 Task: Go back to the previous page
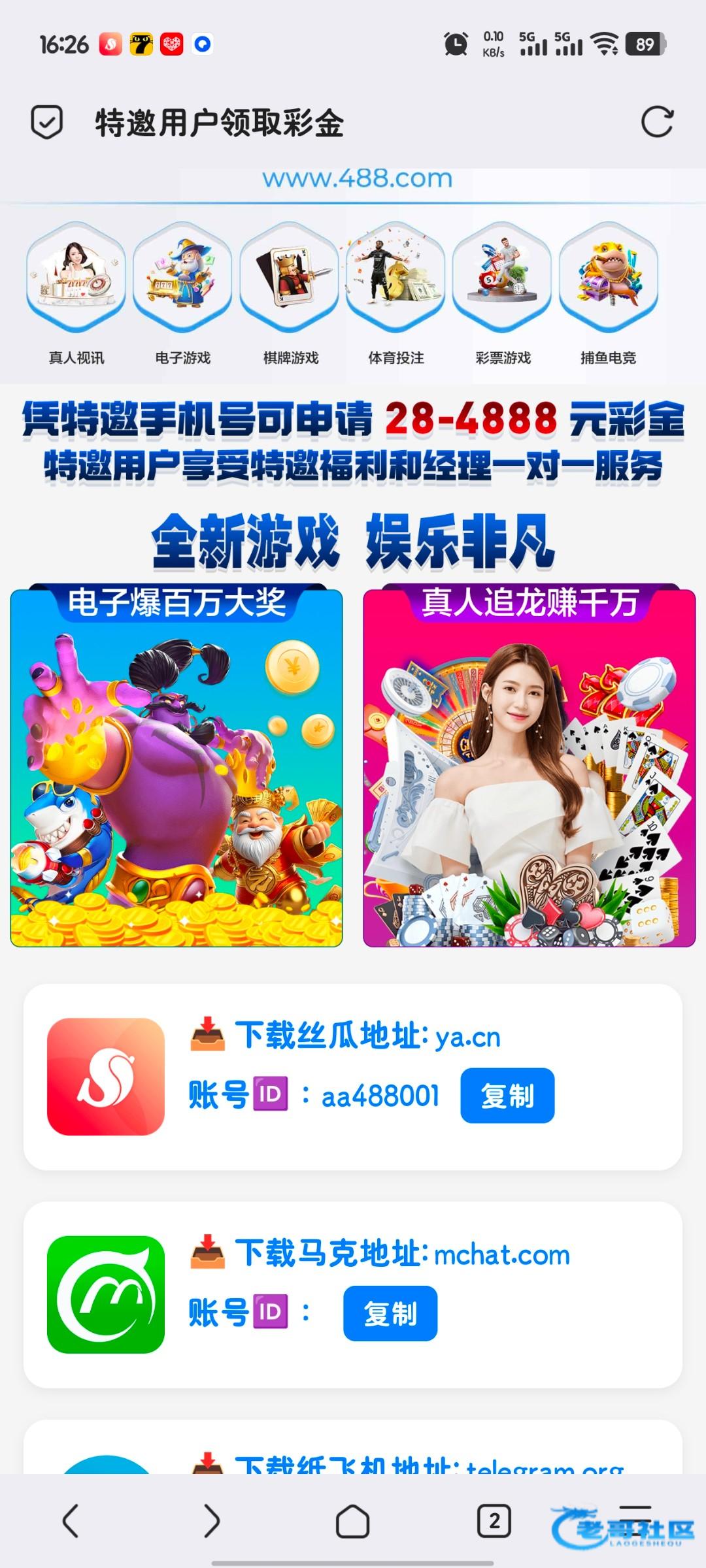(x=71, y=1521)
